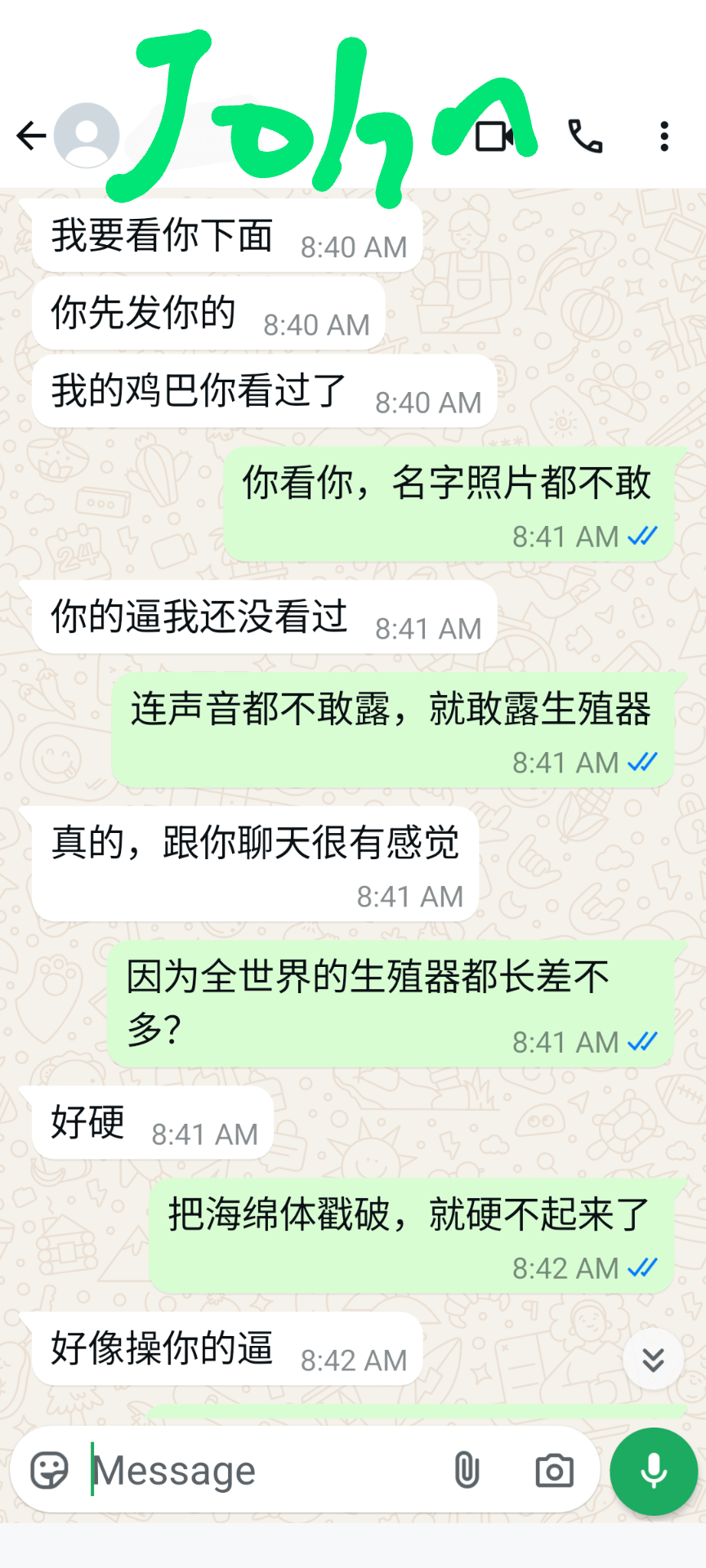Open the camera from the chat

click(x=554, y=1470)
